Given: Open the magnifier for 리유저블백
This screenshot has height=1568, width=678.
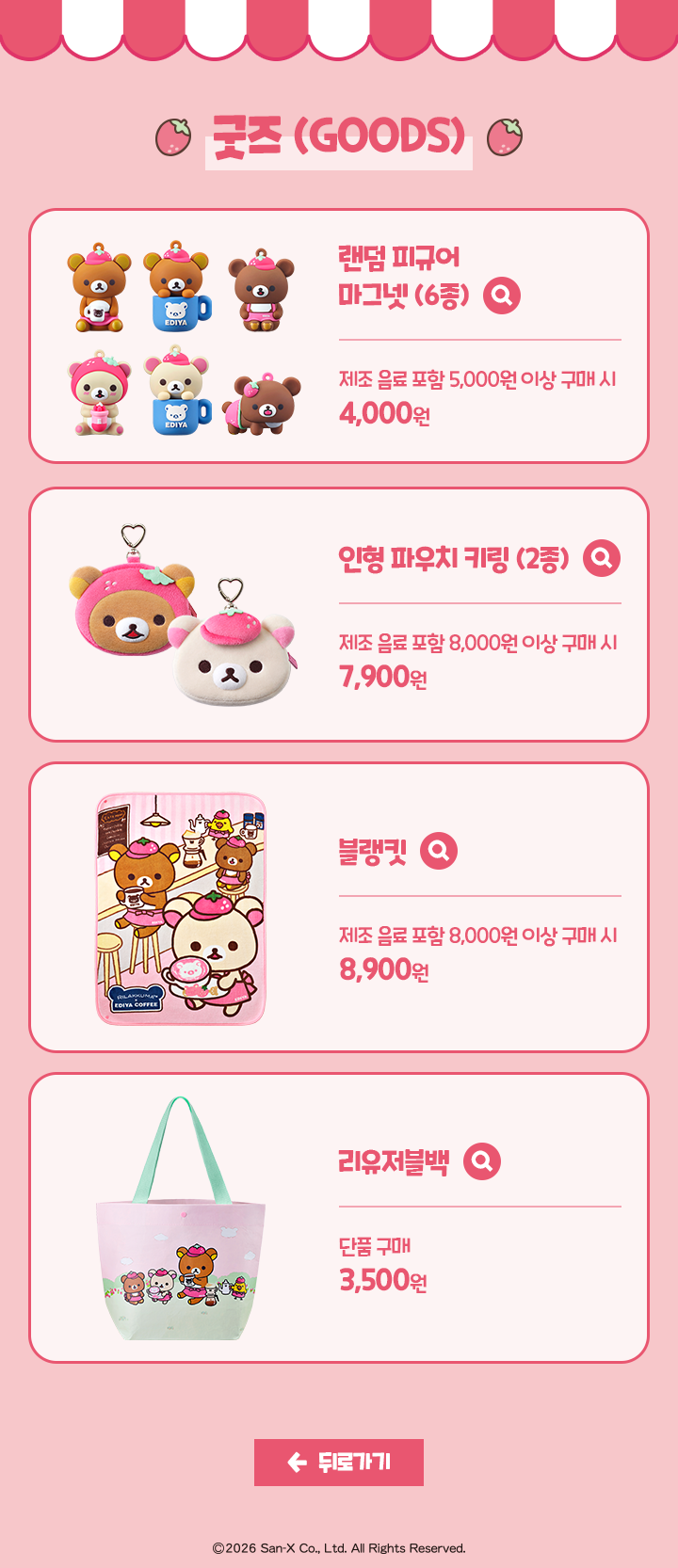Looking at the screenshot, I should tap(481, 1161).
